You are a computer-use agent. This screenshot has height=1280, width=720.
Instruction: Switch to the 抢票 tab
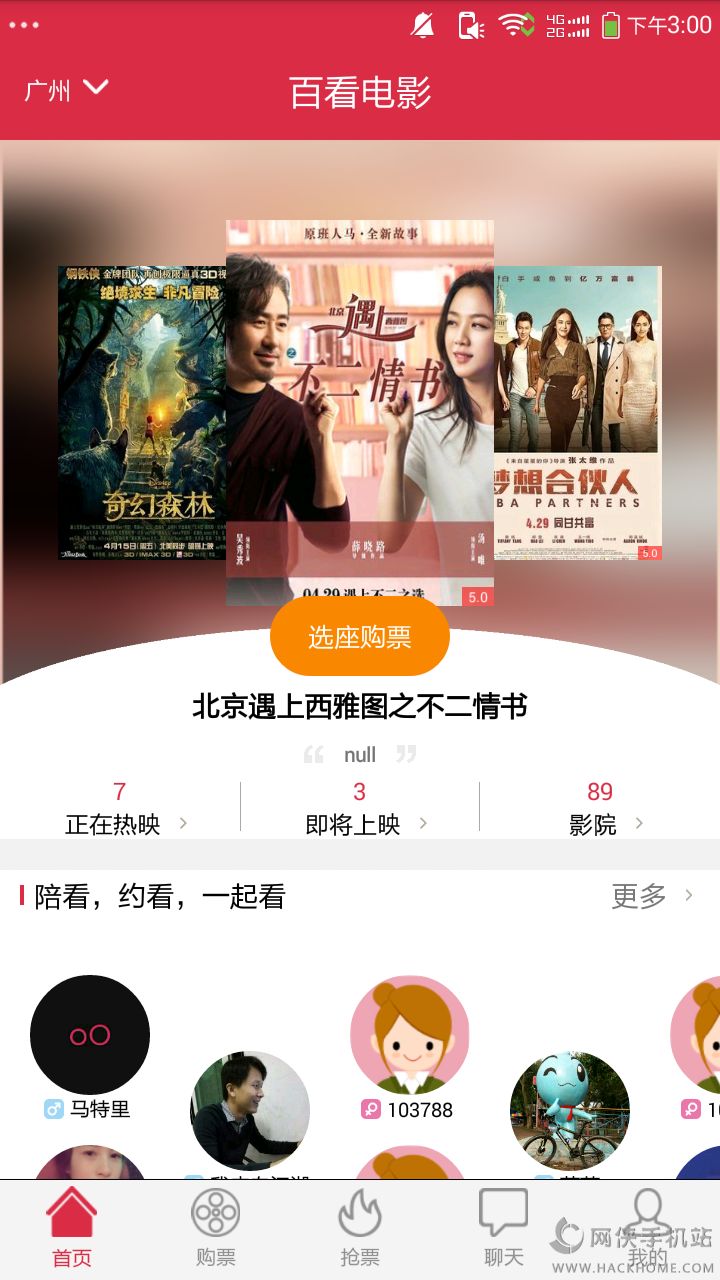[360, 1228]
